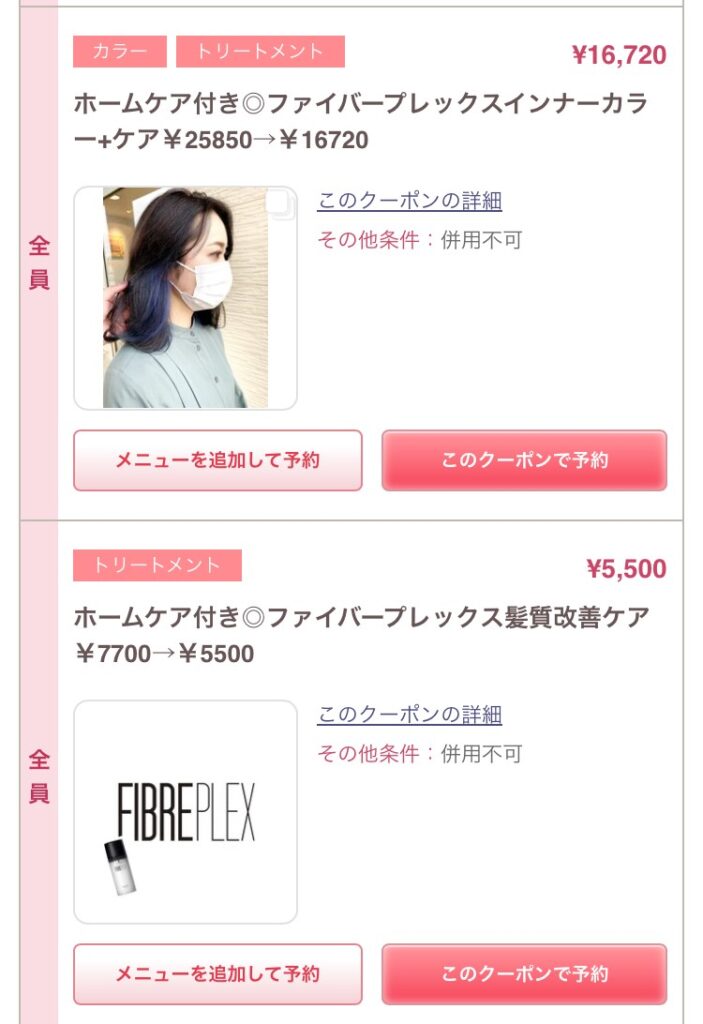Book with the ¥16,720 inner color coupon
This screenshot has height=1024, width=703.
point(524,461)
